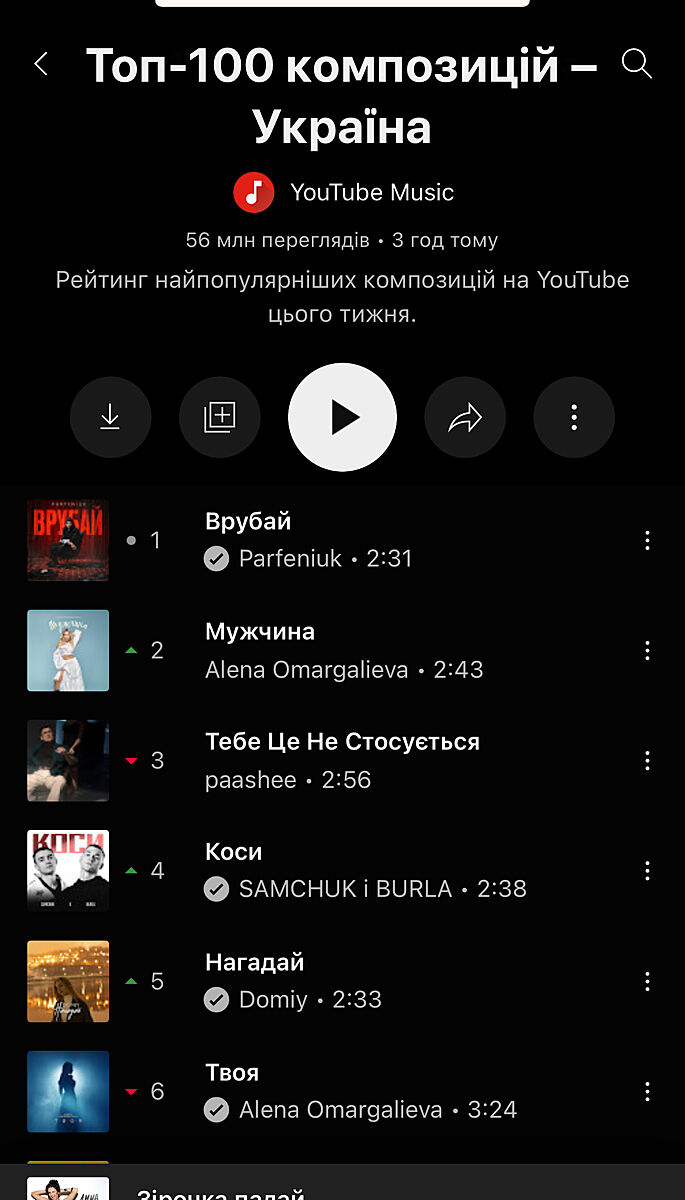685x1200 pixels.
Task: Open options for the song Врубай
Action: [647, 540]
